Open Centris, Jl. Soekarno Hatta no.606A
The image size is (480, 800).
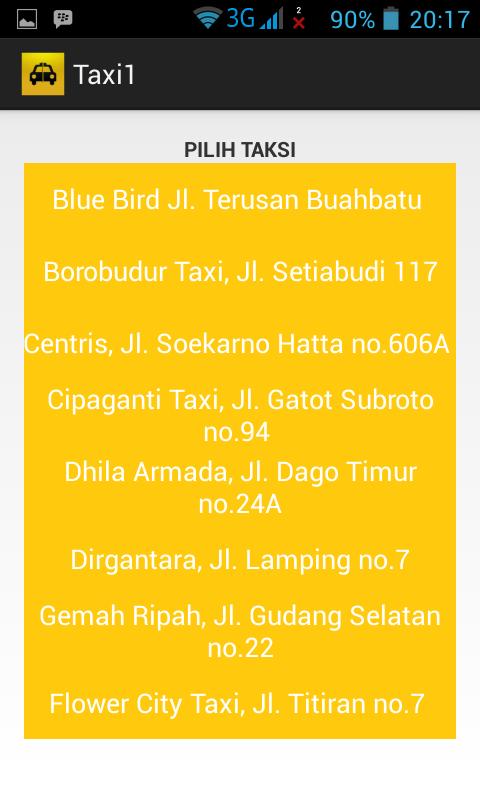240,343
